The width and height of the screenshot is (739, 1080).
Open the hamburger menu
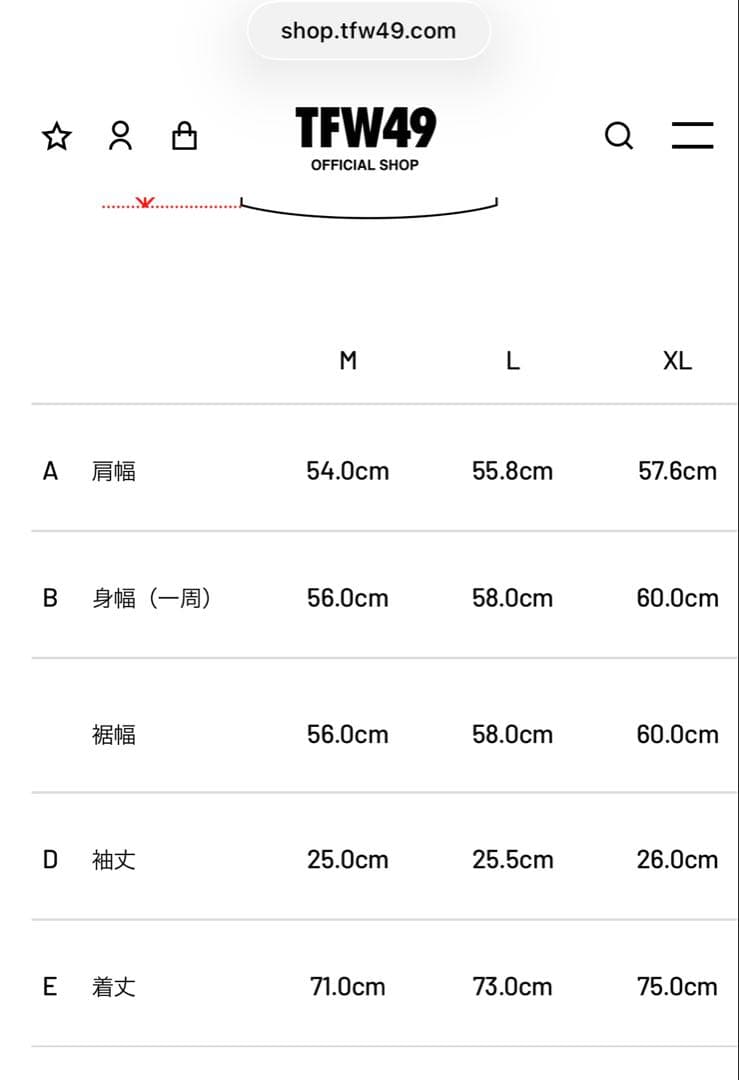tap(692, 136)
